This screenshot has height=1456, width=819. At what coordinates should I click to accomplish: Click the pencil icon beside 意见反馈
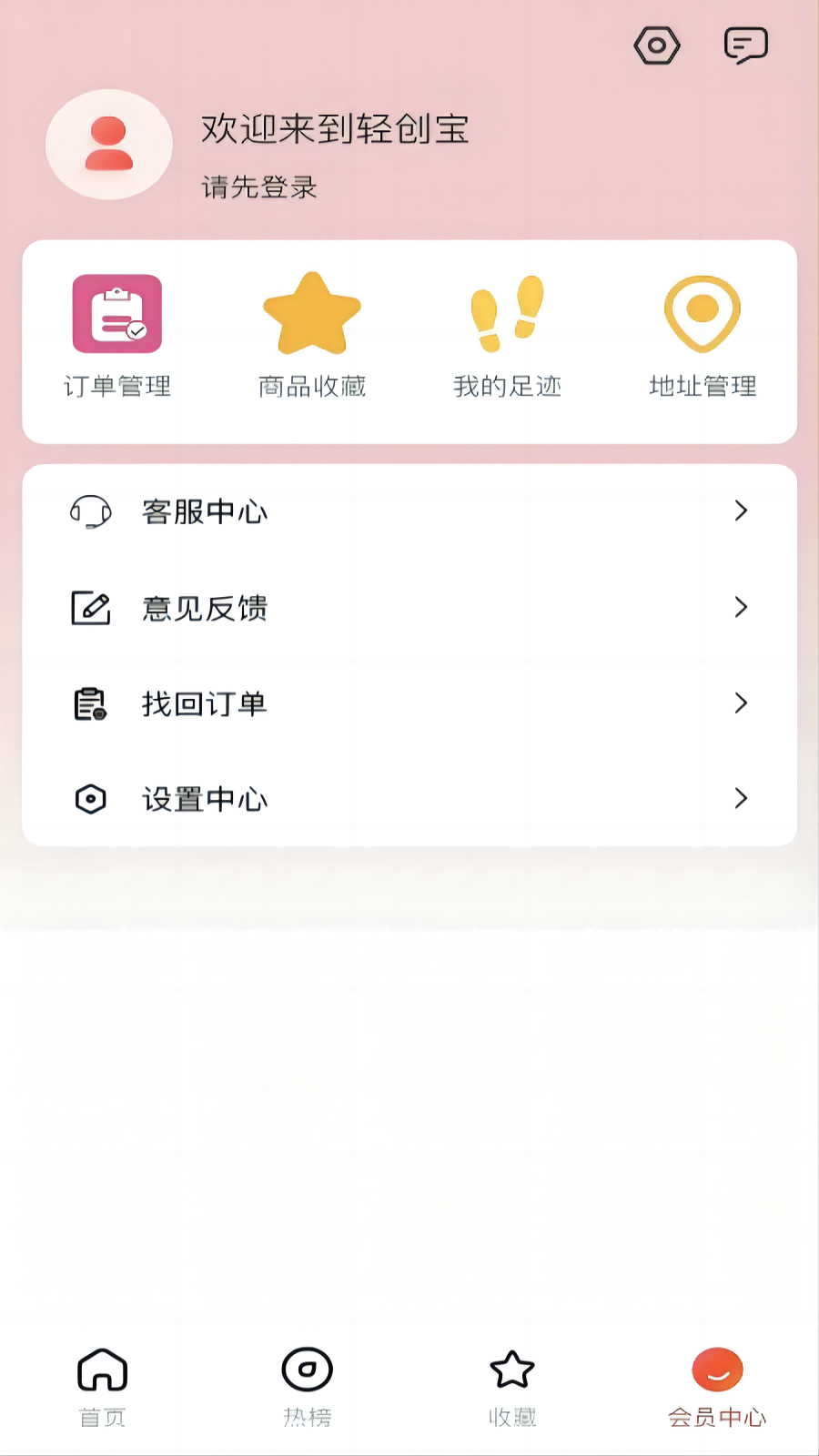[x=91, y=607]
